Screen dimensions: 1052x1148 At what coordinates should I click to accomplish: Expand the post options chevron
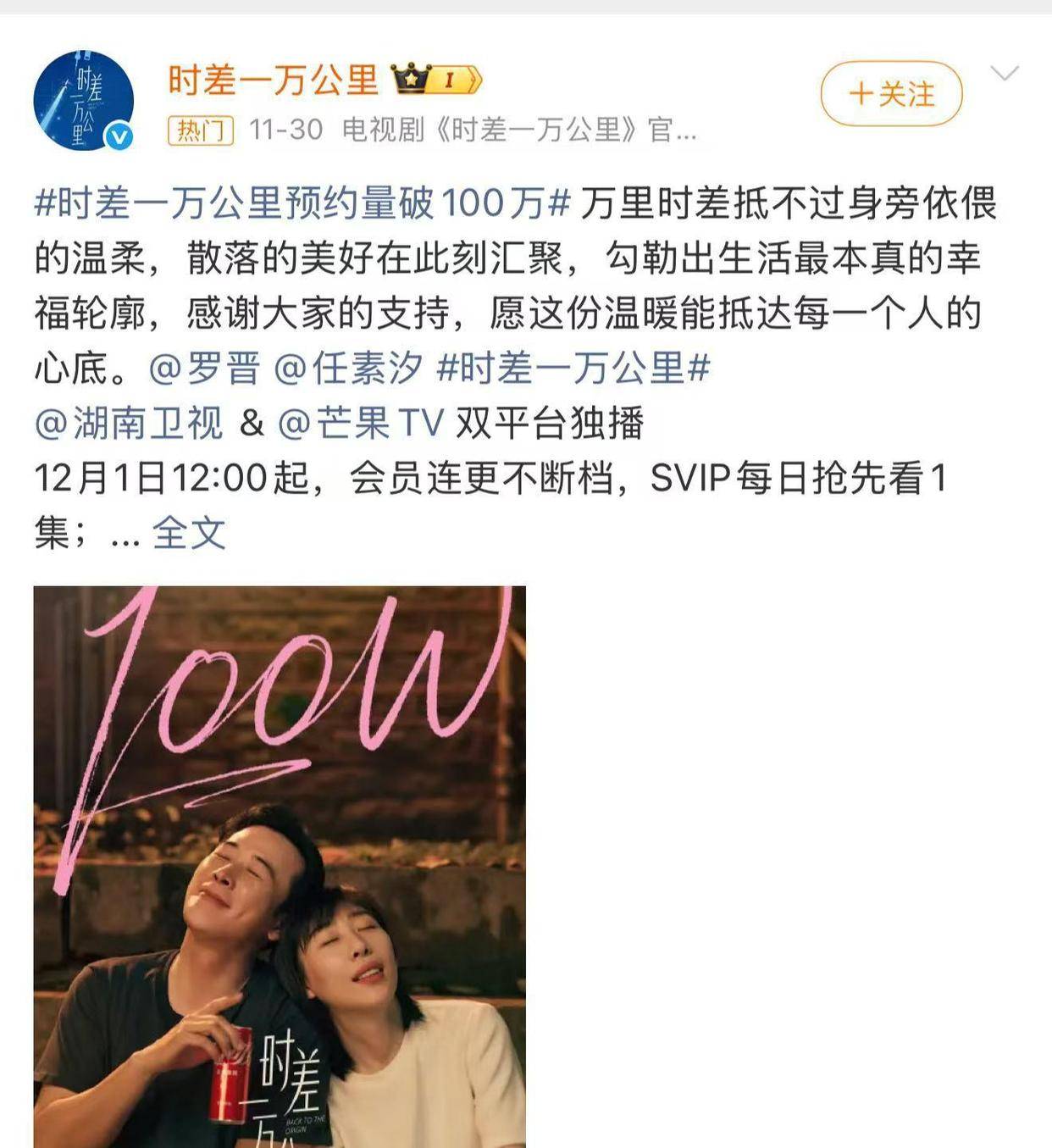pyautogui.click(x=1005, y=74)
